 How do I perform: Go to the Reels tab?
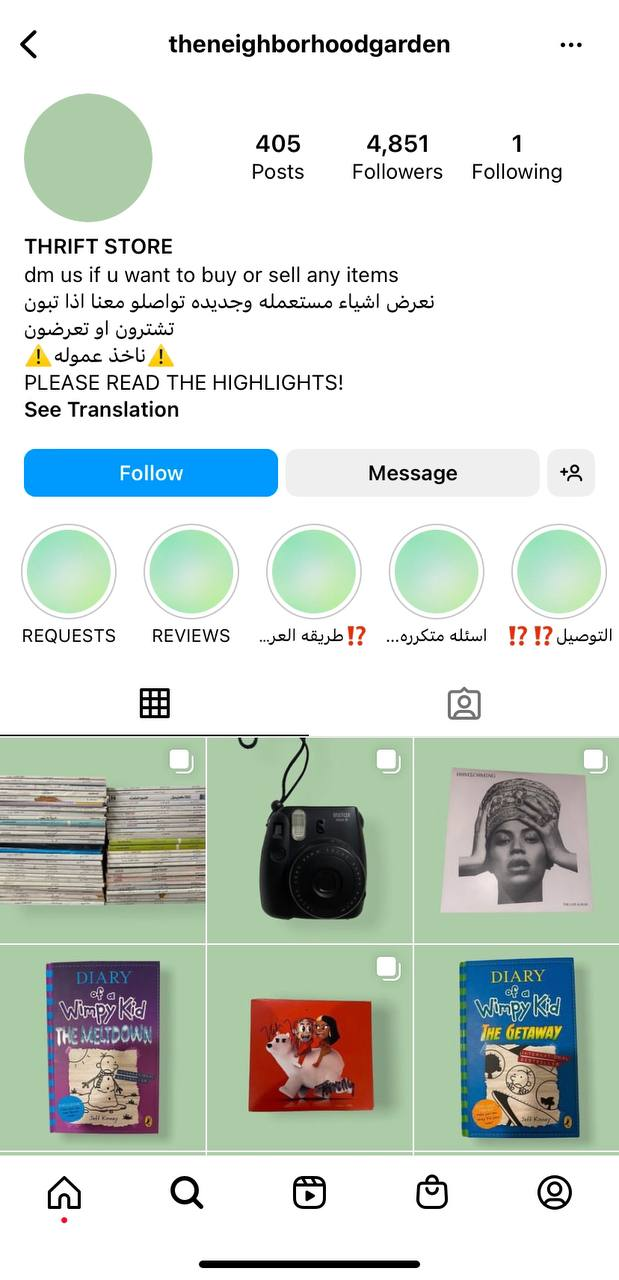309,1191
